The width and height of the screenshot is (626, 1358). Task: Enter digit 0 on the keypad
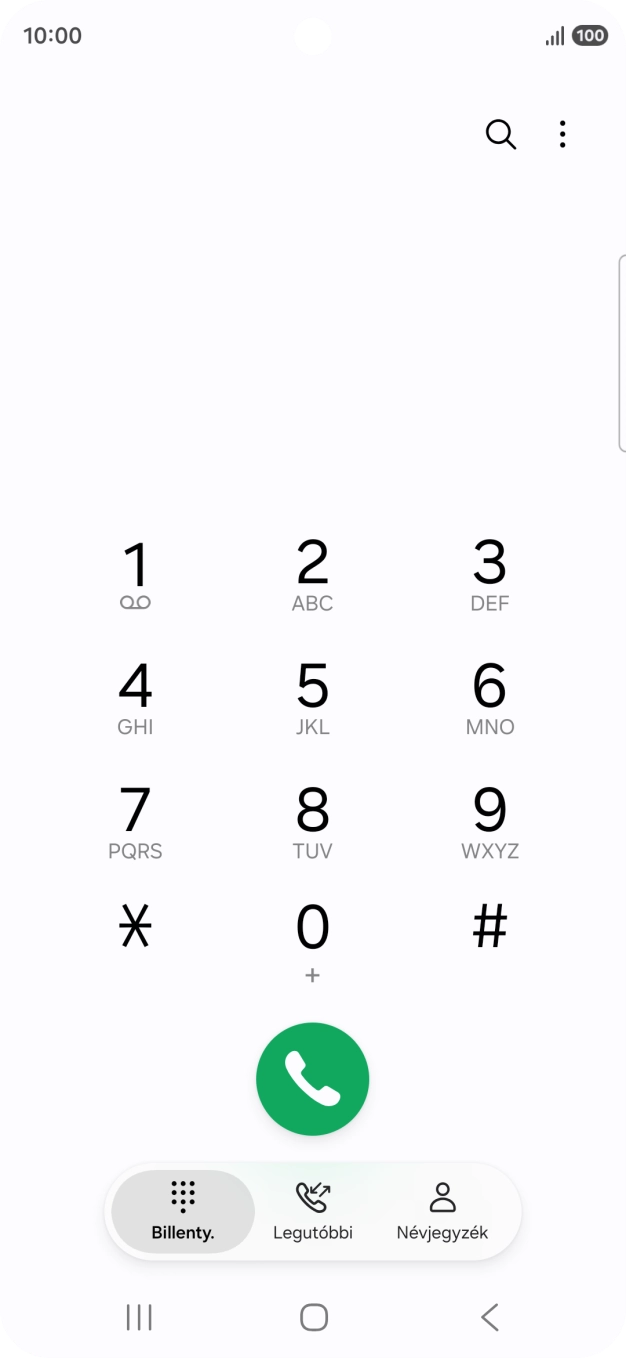[x=313, y=940]
